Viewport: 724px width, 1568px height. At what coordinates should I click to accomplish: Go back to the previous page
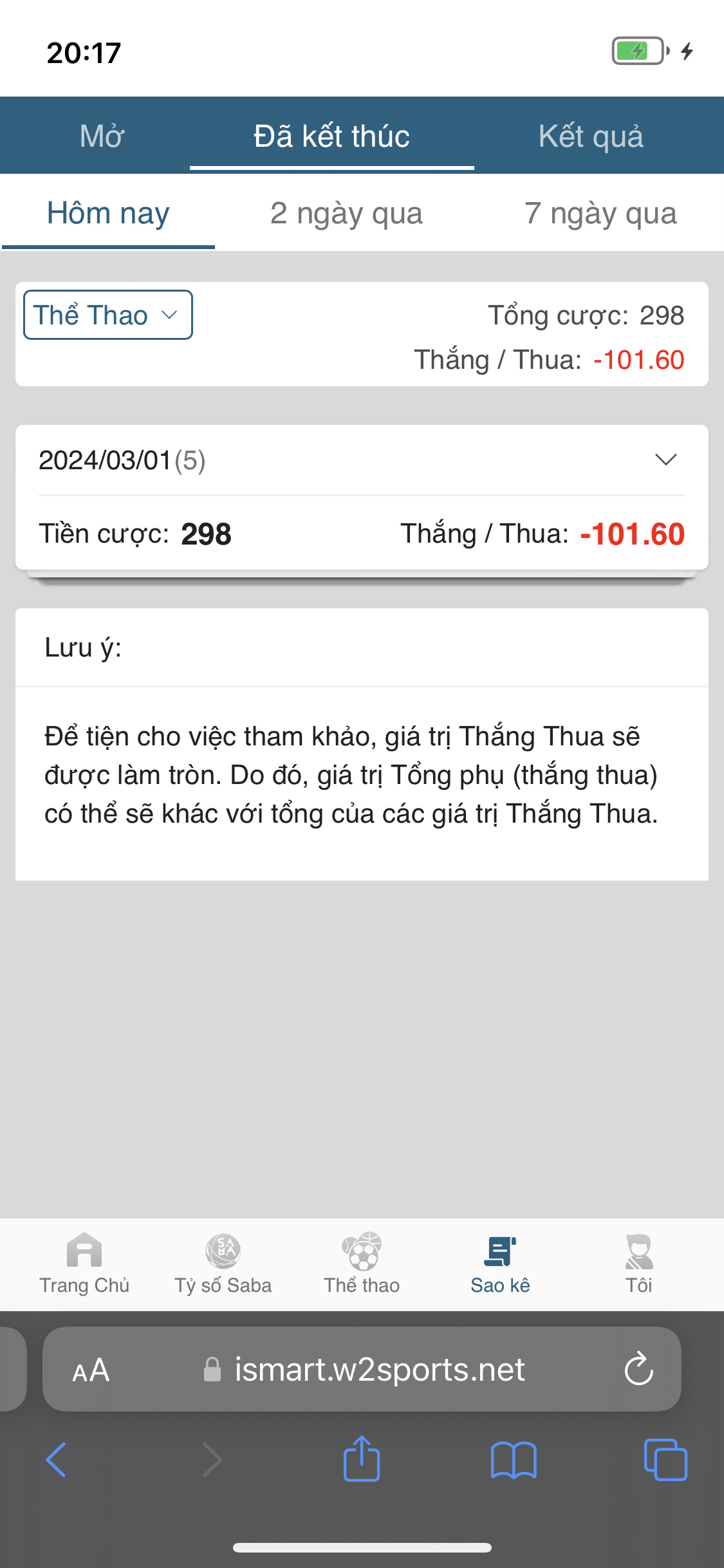tap(56, 1459)
